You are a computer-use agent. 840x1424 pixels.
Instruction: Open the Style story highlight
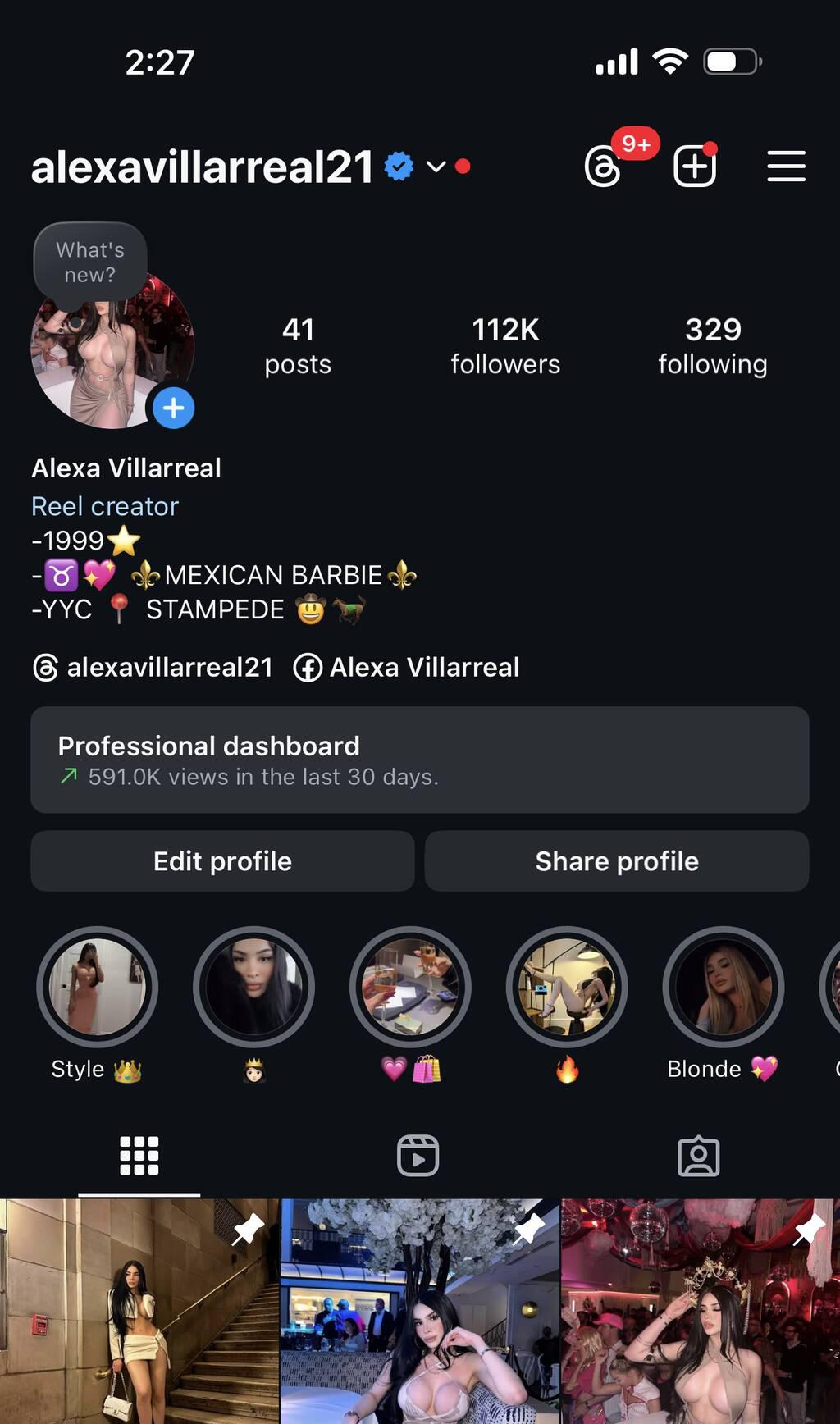click(x=97, y=987)
